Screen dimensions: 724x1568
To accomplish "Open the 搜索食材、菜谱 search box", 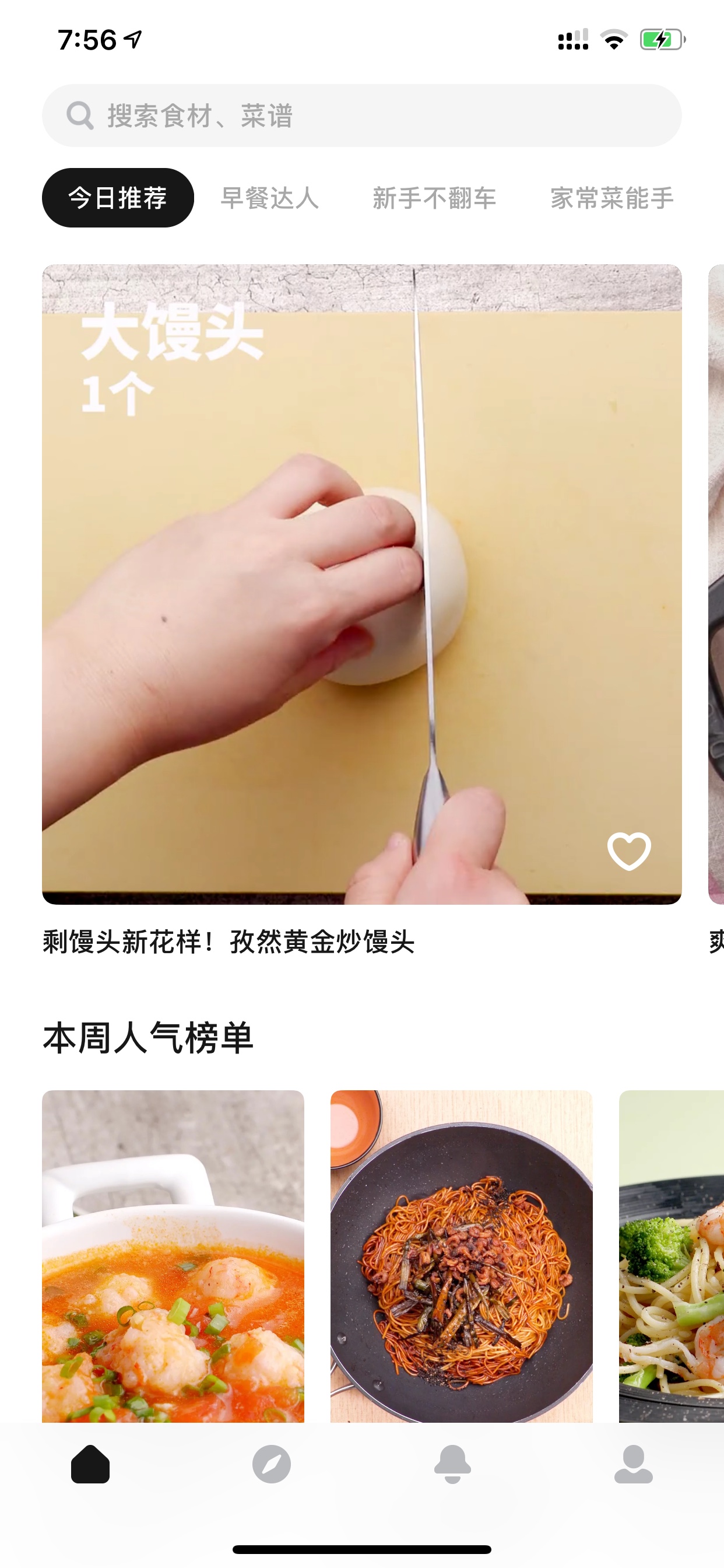I will [361, 116].
